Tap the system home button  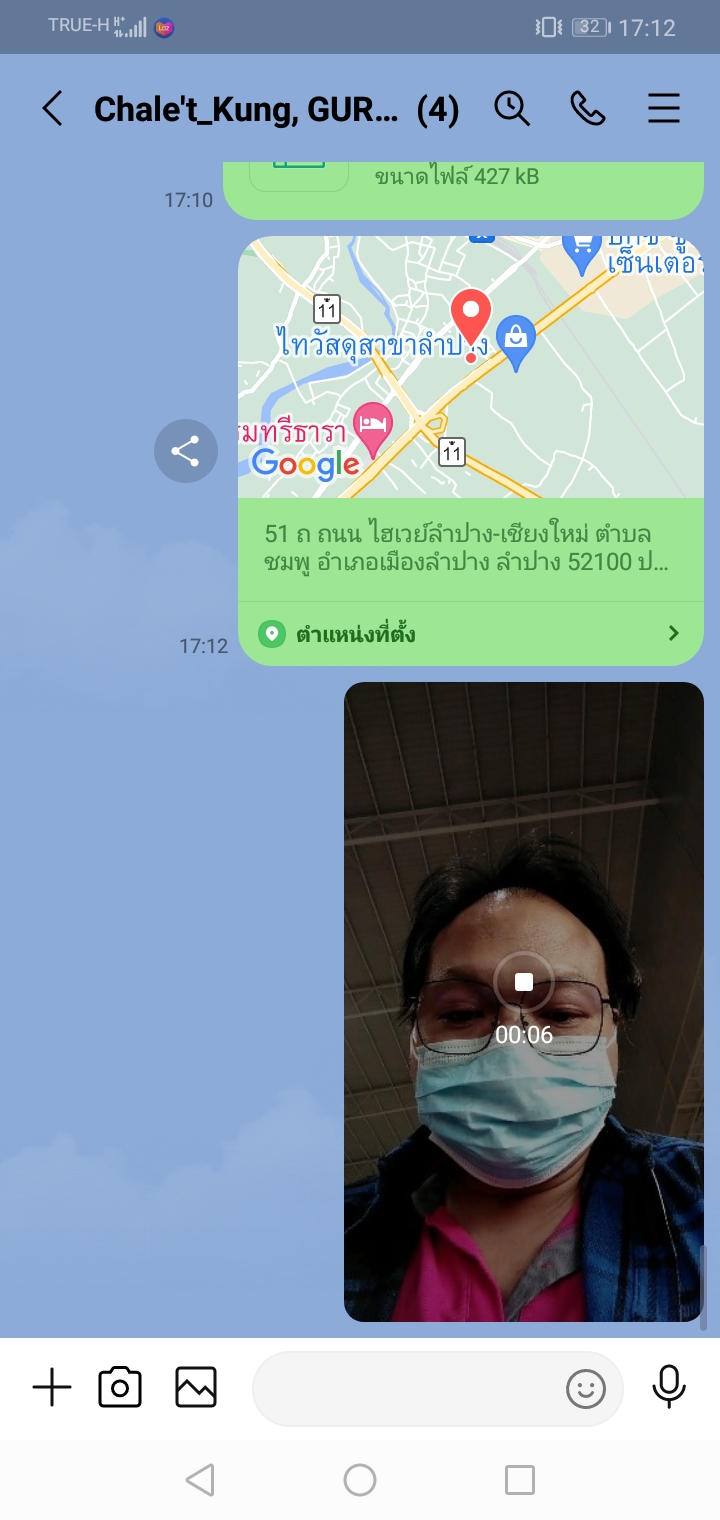360,1480
